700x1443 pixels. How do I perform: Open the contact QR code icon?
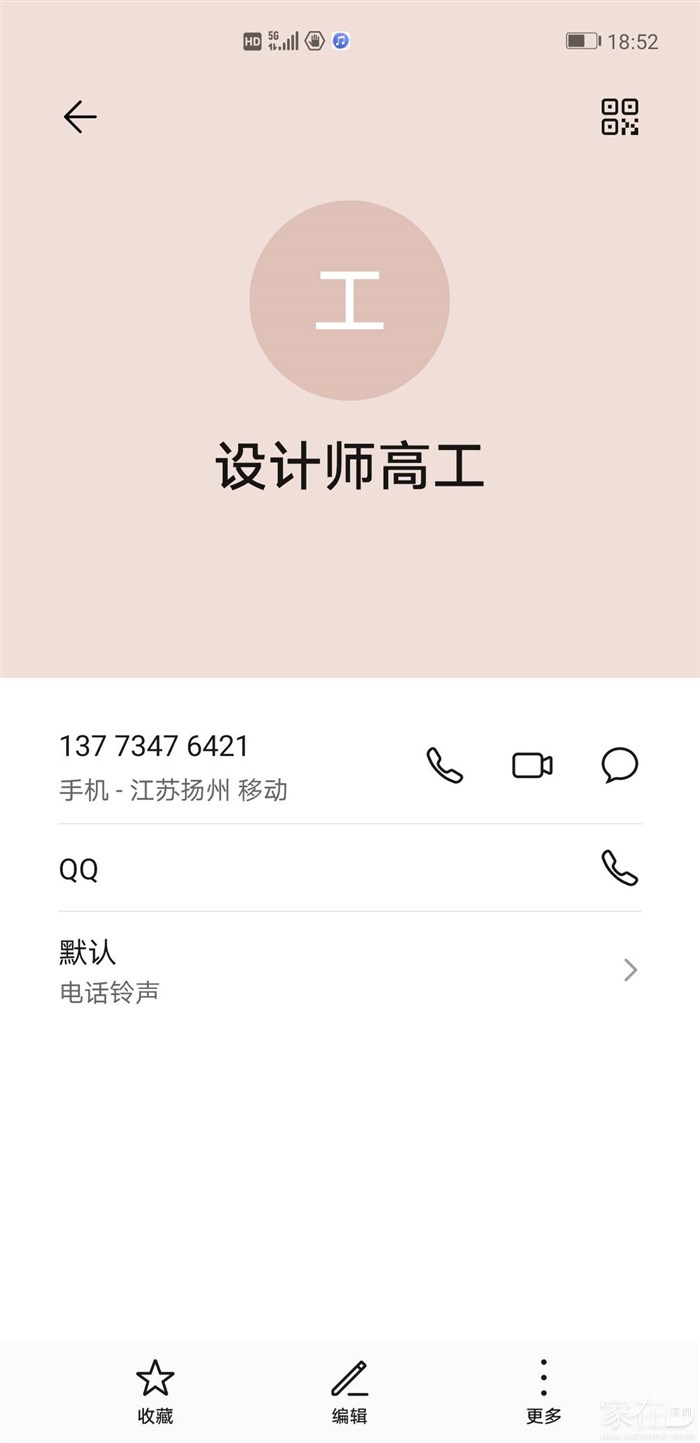(x=620, y=117)
